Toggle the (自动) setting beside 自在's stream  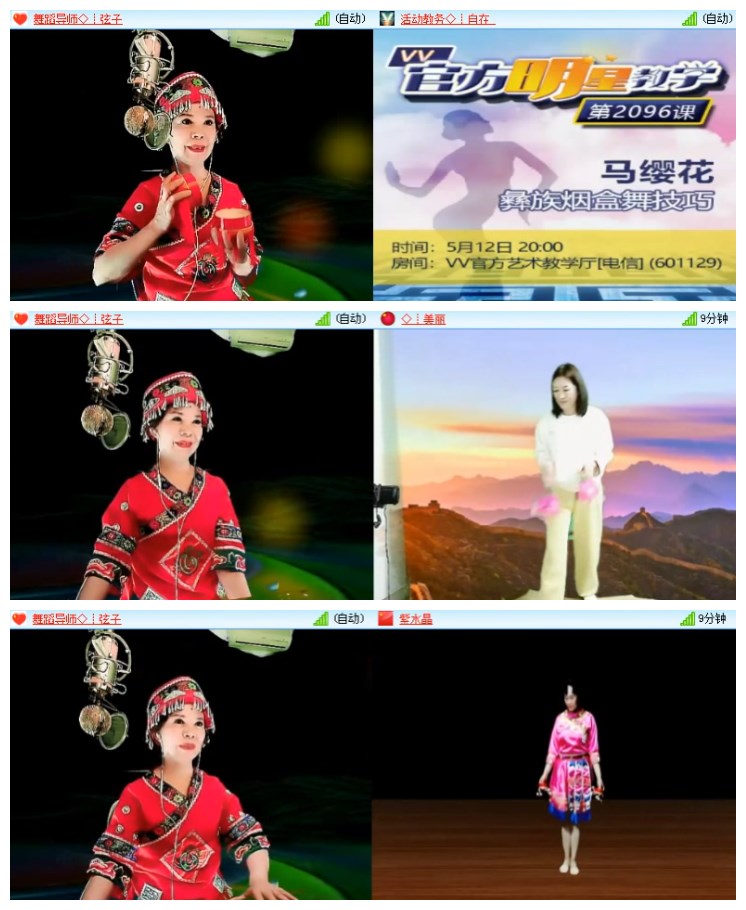[716, 16]
